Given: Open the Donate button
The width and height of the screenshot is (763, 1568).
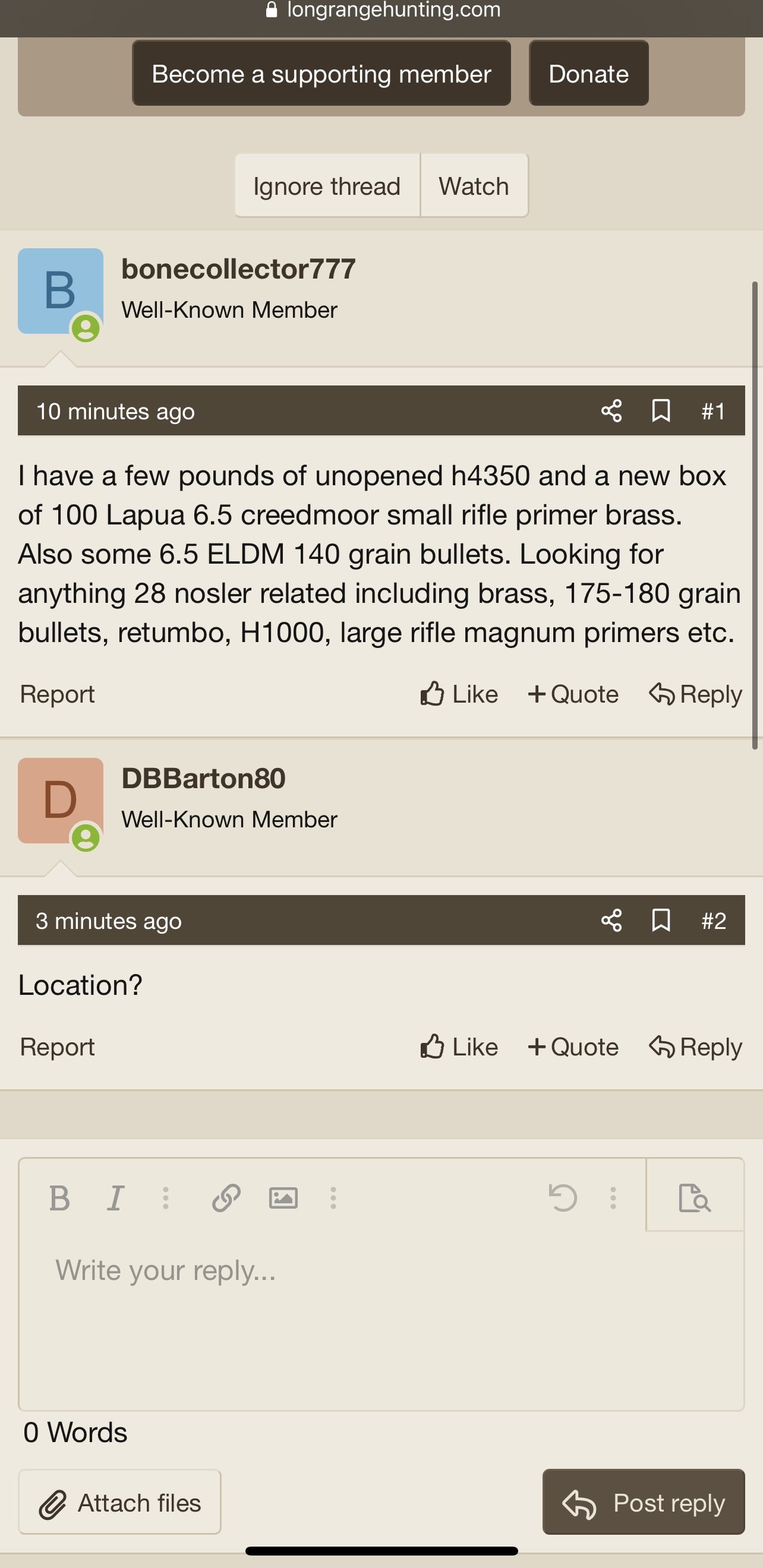Looking at the screenshot, I should (x=588, y=74).
